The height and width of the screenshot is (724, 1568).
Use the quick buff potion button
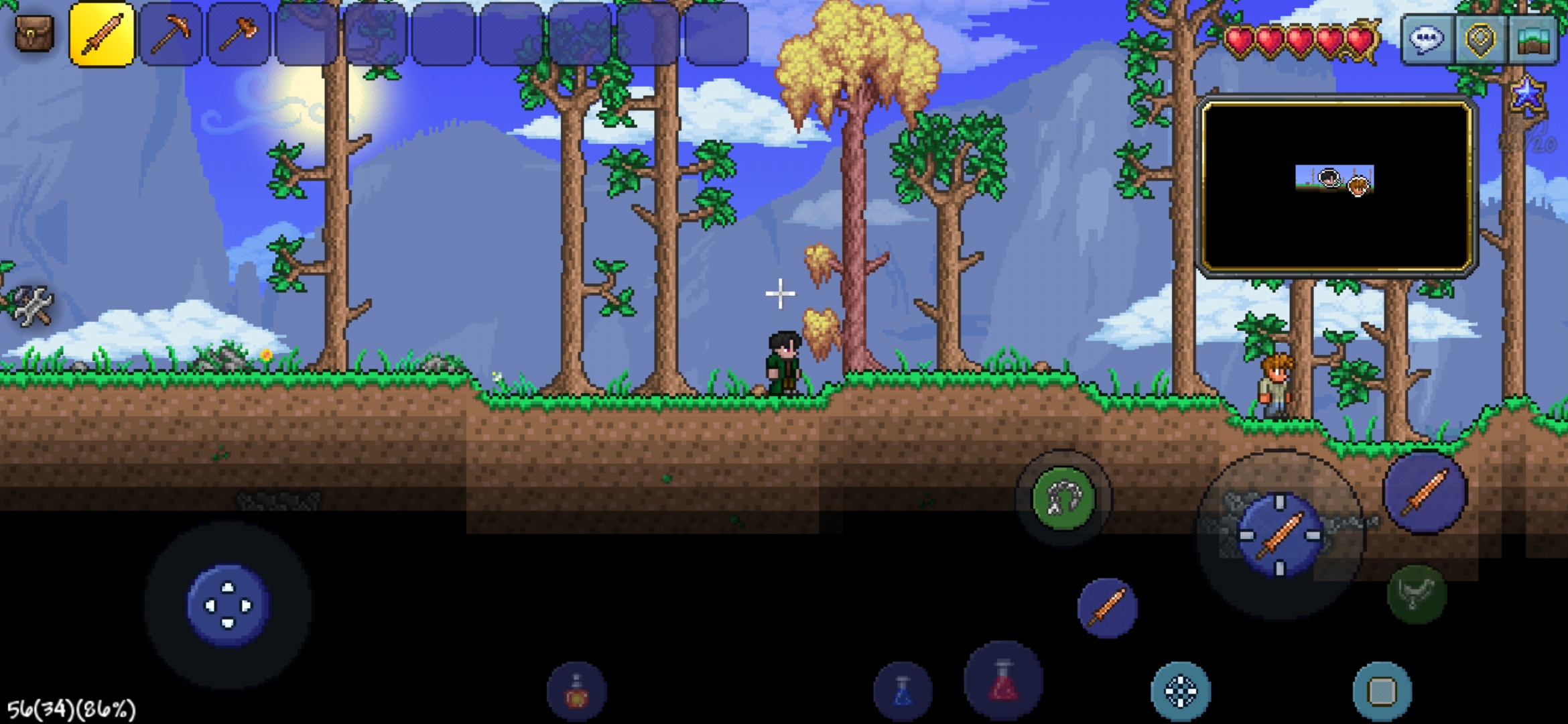576,692
